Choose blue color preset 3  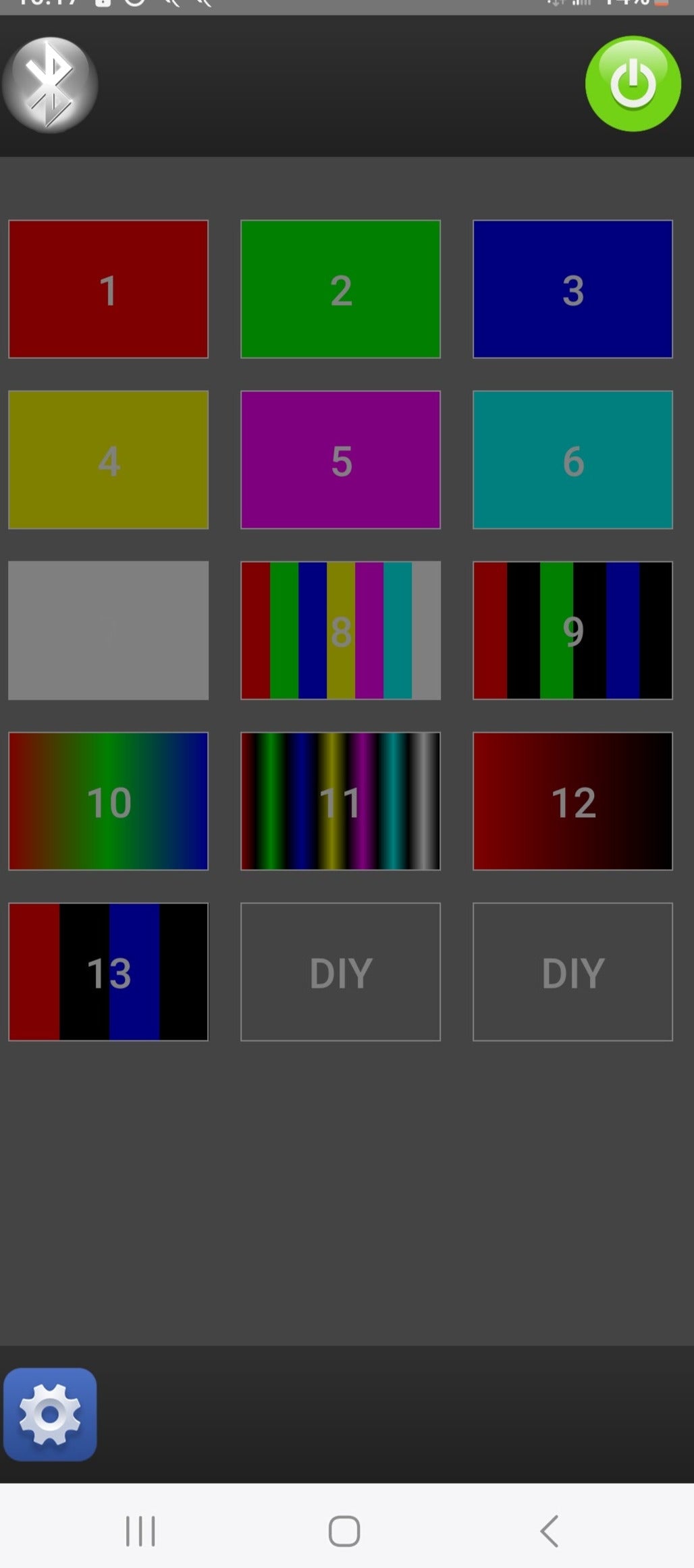click(x=572, y=289)
